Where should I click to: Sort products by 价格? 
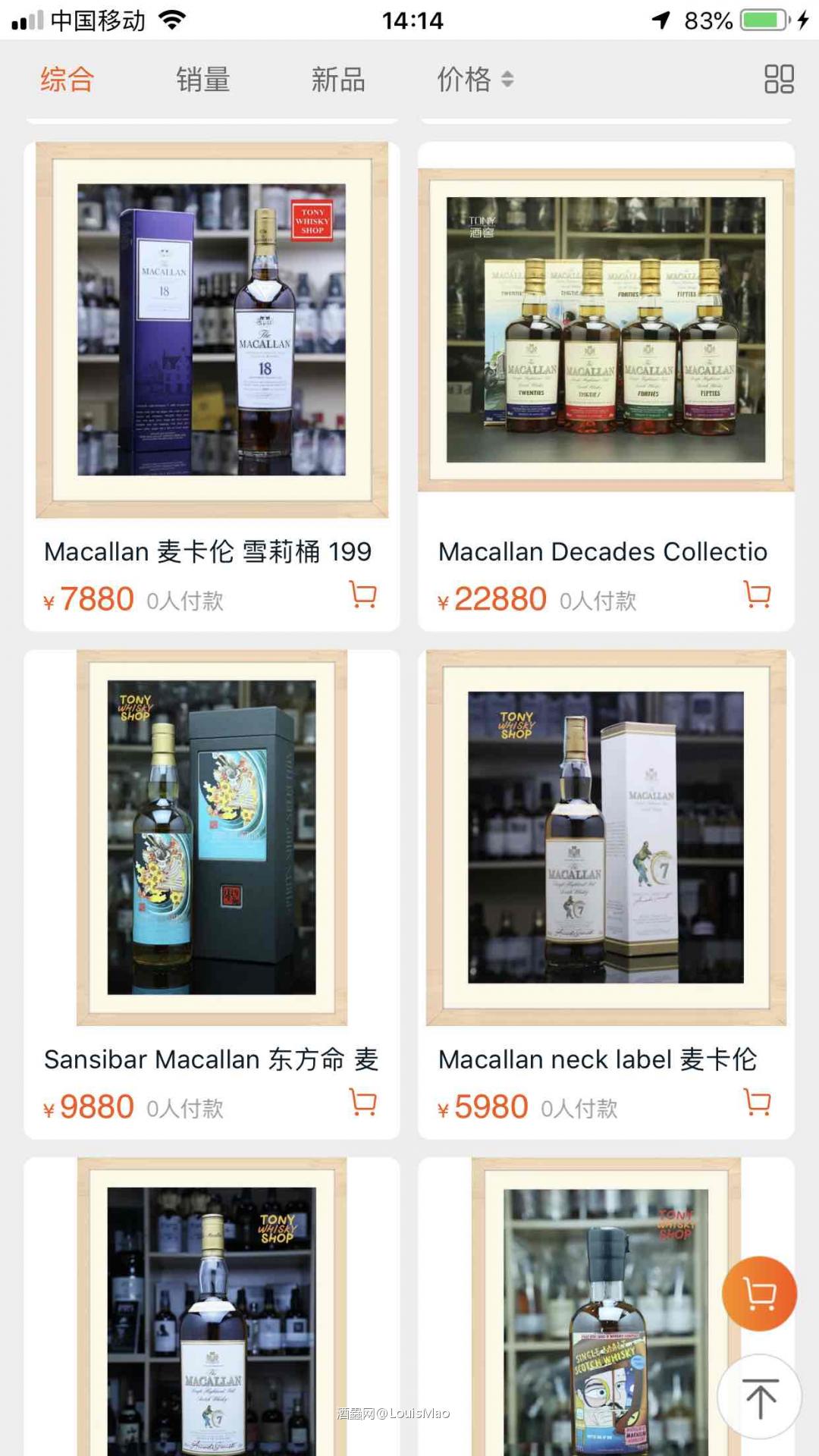click(x=464, y=79)
